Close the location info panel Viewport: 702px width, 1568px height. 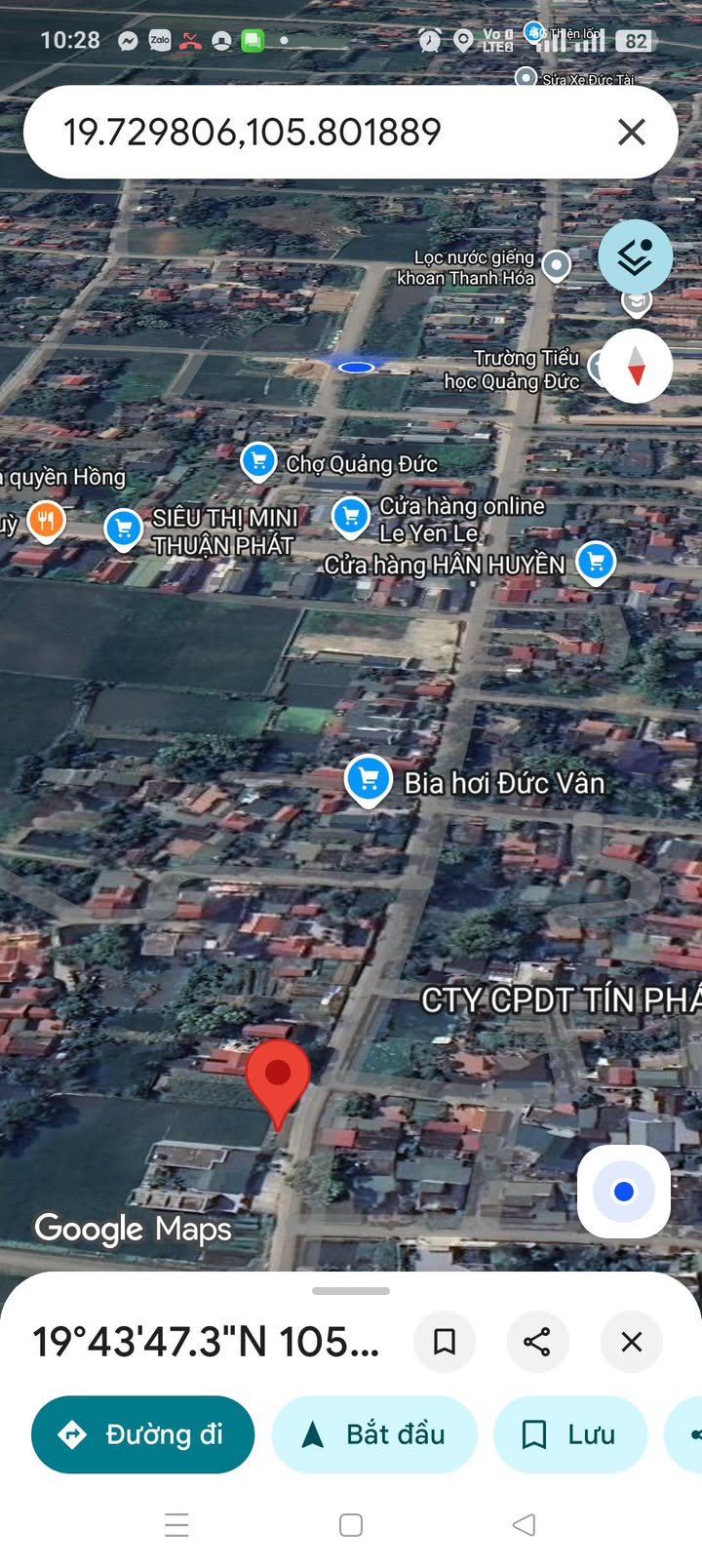coord(632,1342)
